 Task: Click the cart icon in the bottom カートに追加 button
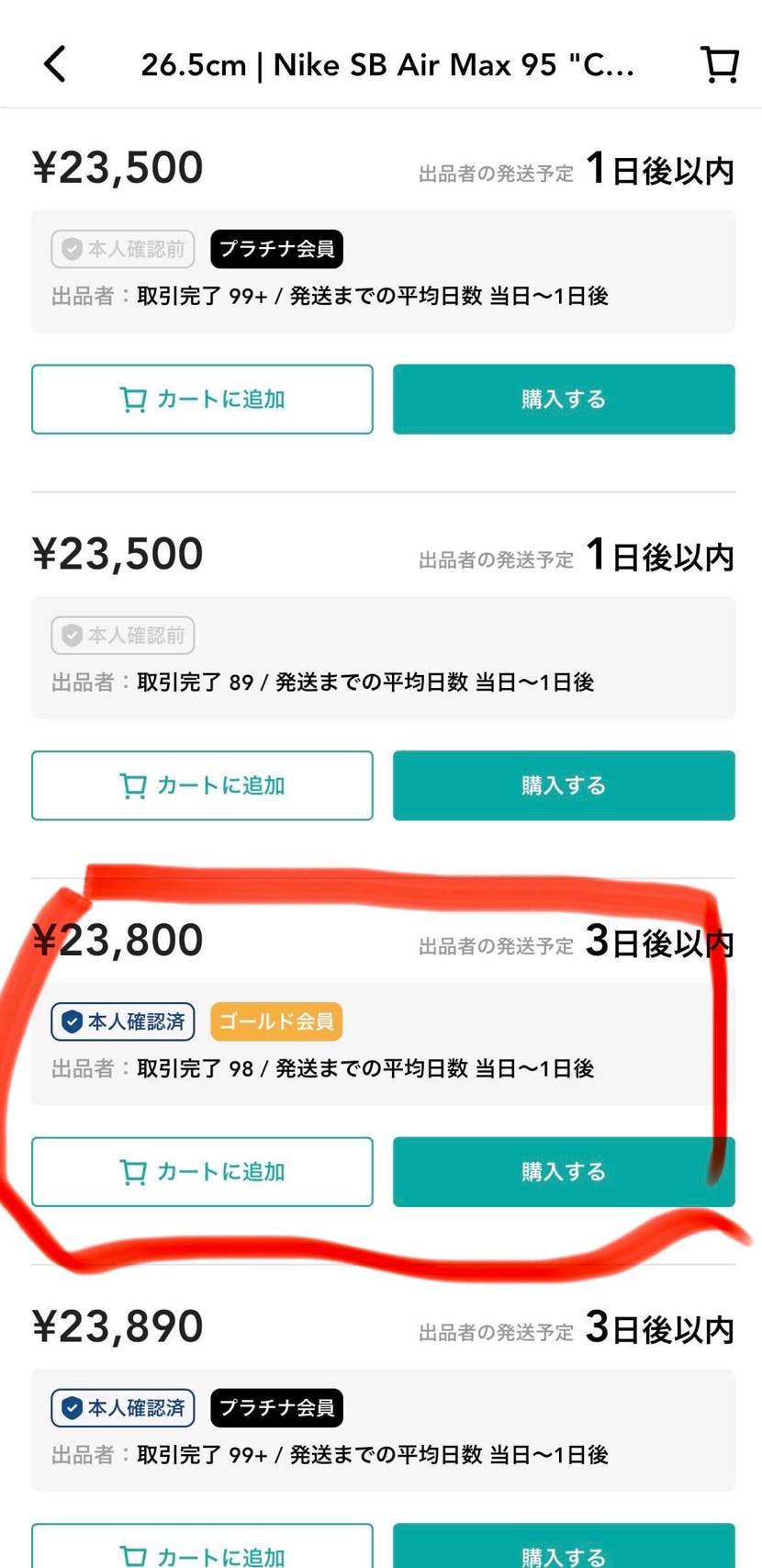[x=134, y=1554]
